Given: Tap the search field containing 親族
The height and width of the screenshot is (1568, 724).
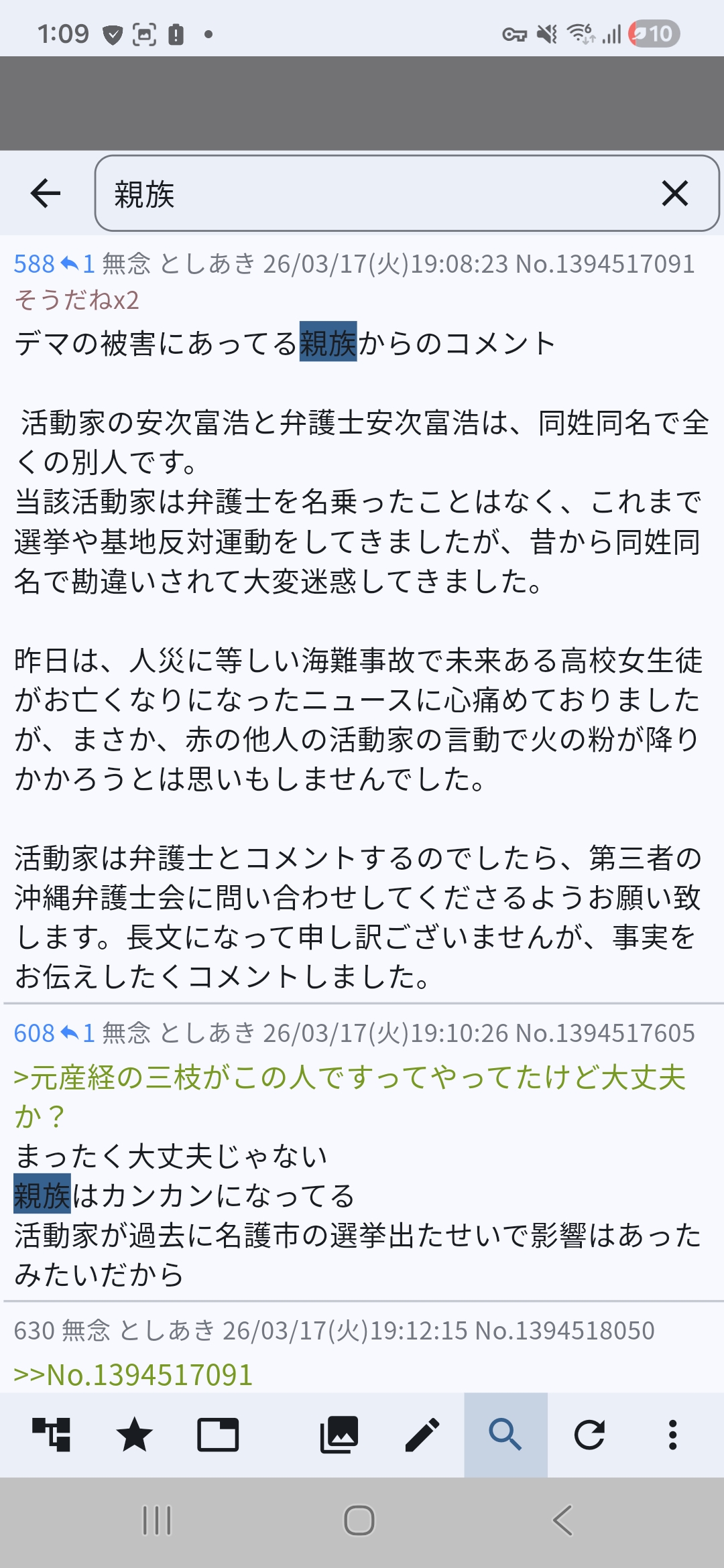Looking at the screenshot, I should (x=375, y=194).
